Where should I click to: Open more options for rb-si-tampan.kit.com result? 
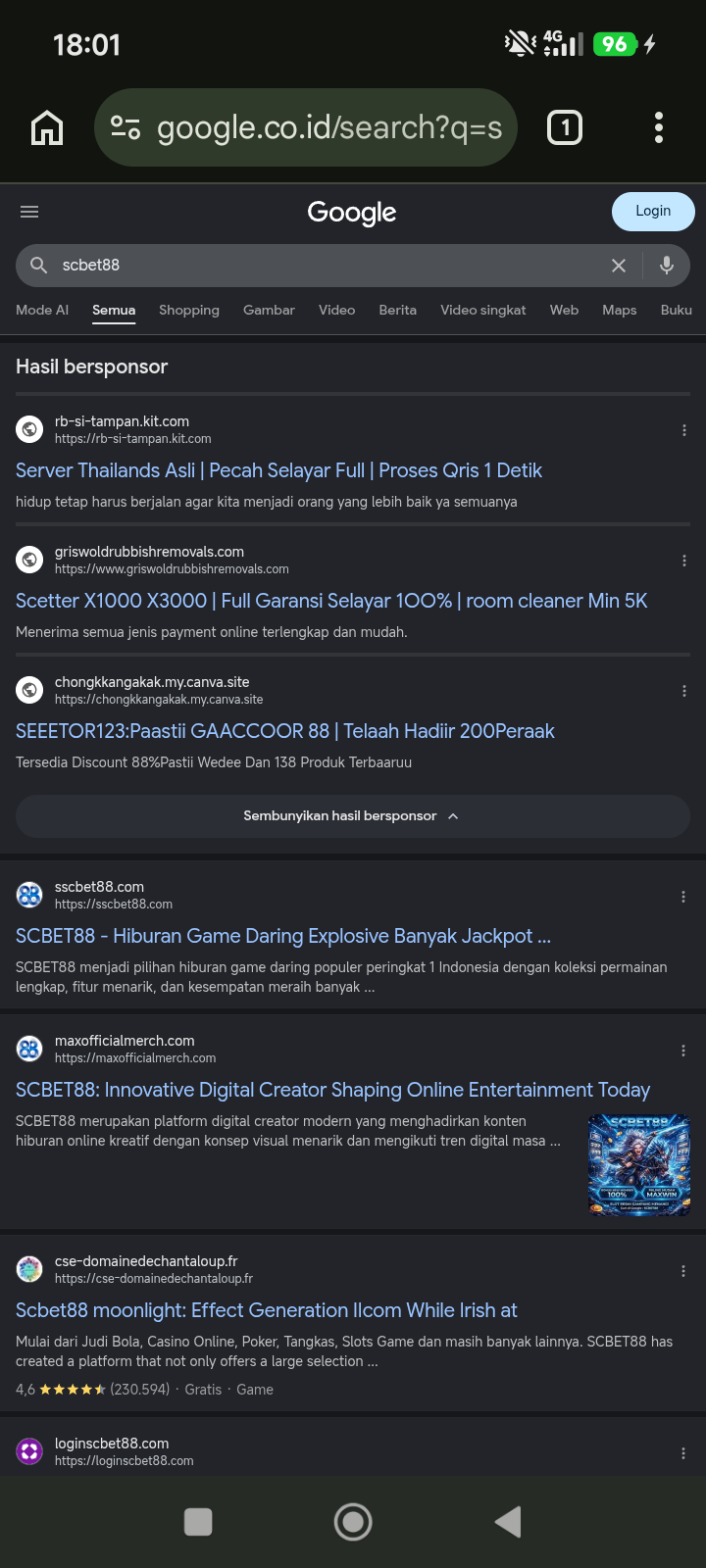[x=684, y=430]
